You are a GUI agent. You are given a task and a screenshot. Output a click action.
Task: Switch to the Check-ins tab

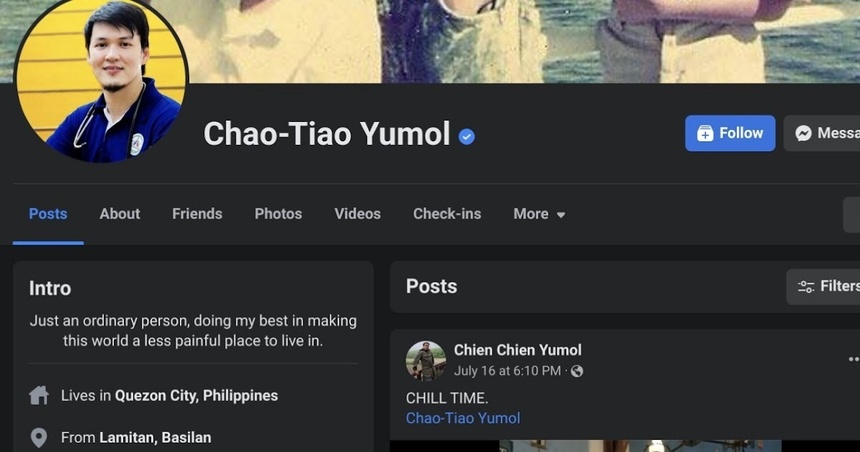(x=447, y=213)
